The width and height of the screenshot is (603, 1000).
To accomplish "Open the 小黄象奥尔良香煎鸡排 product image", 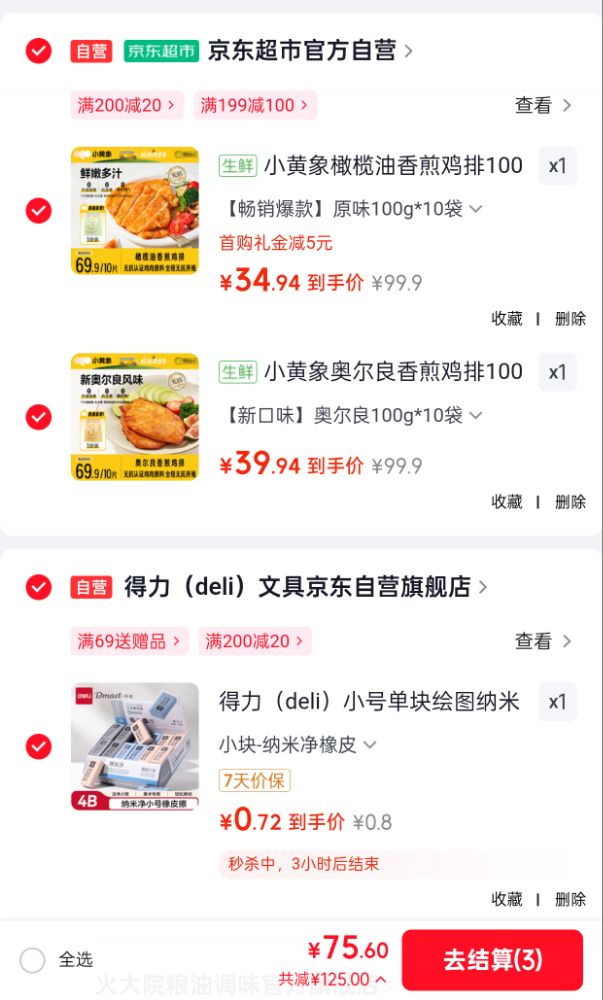I will click(x=135, y=416).
